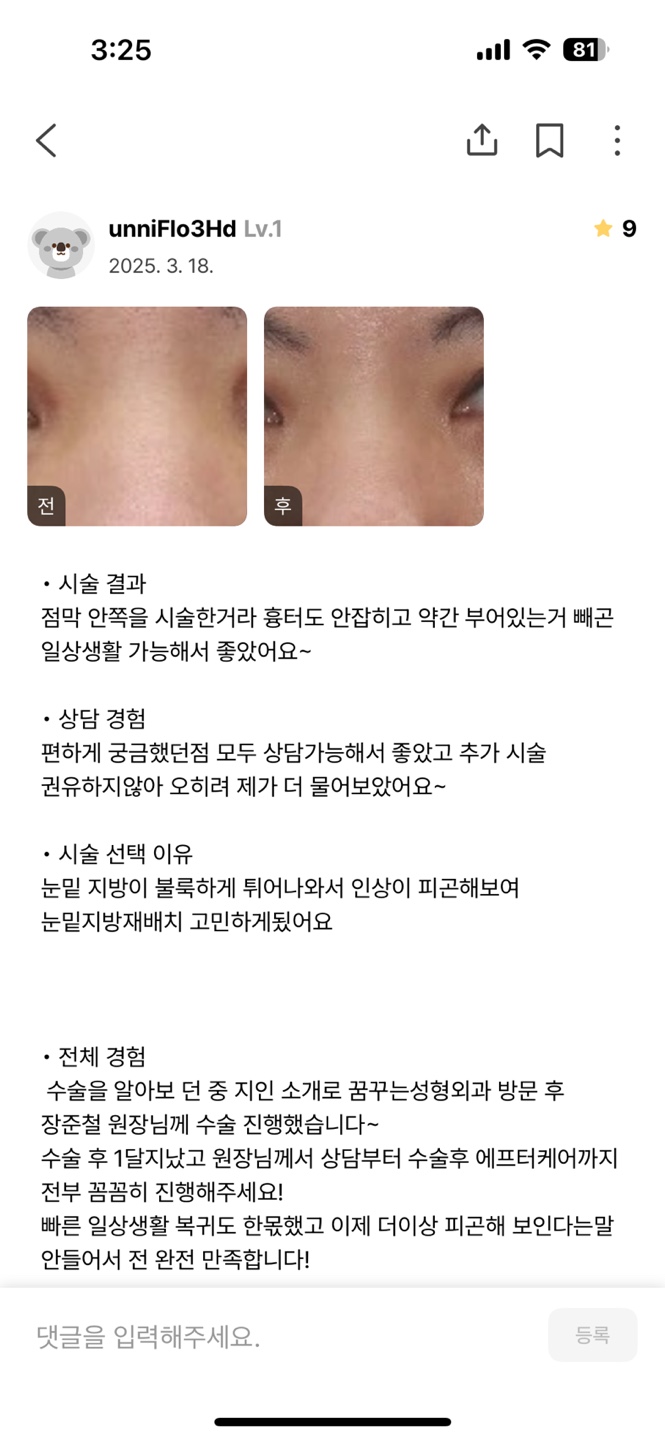View the 전 (before) photo
This screenshot has height=1440, width=665.
pos(137,416)
